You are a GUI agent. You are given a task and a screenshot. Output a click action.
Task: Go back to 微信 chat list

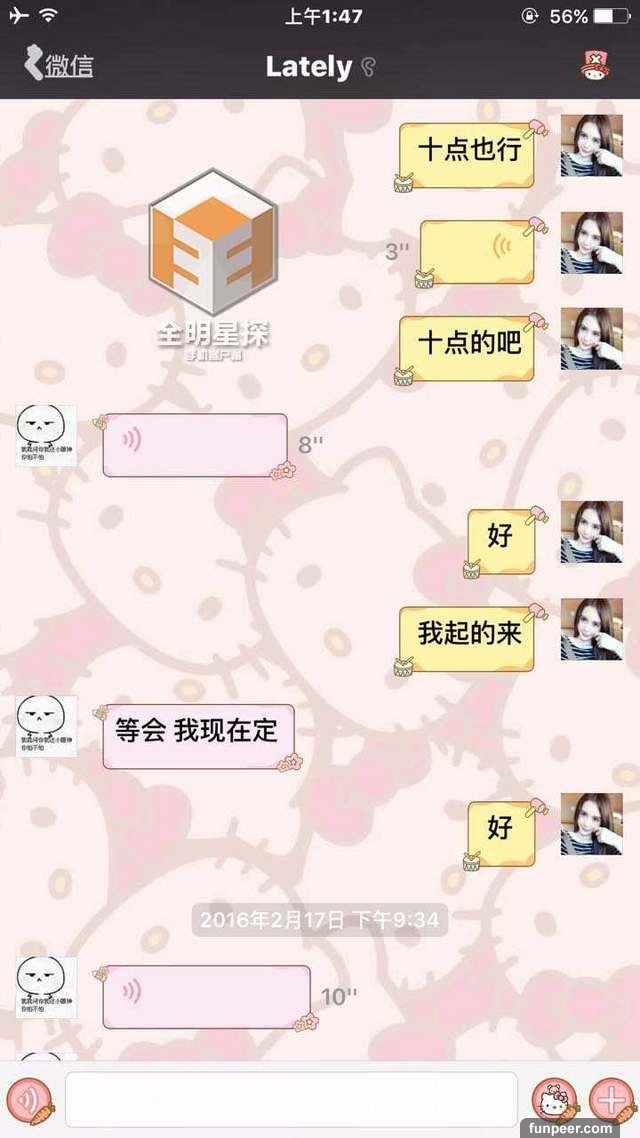58,66
